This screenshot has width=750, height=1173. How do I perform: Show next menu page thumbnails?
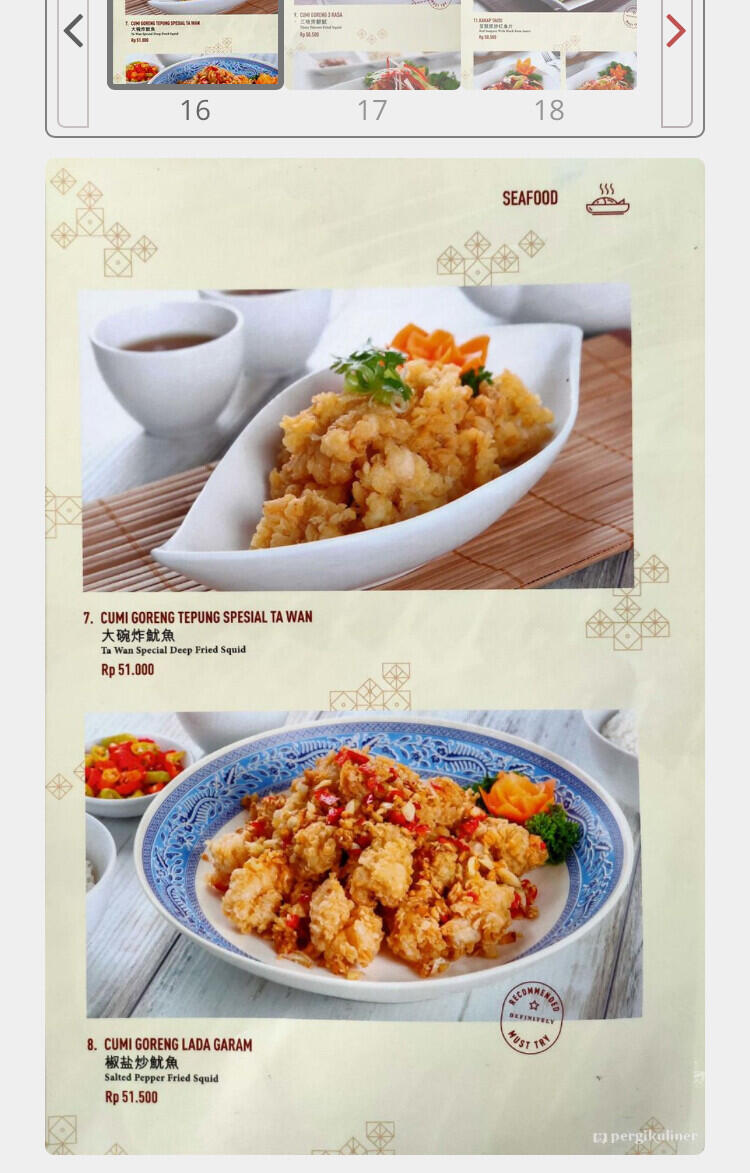pyautogui.click(x=676, y=32)
